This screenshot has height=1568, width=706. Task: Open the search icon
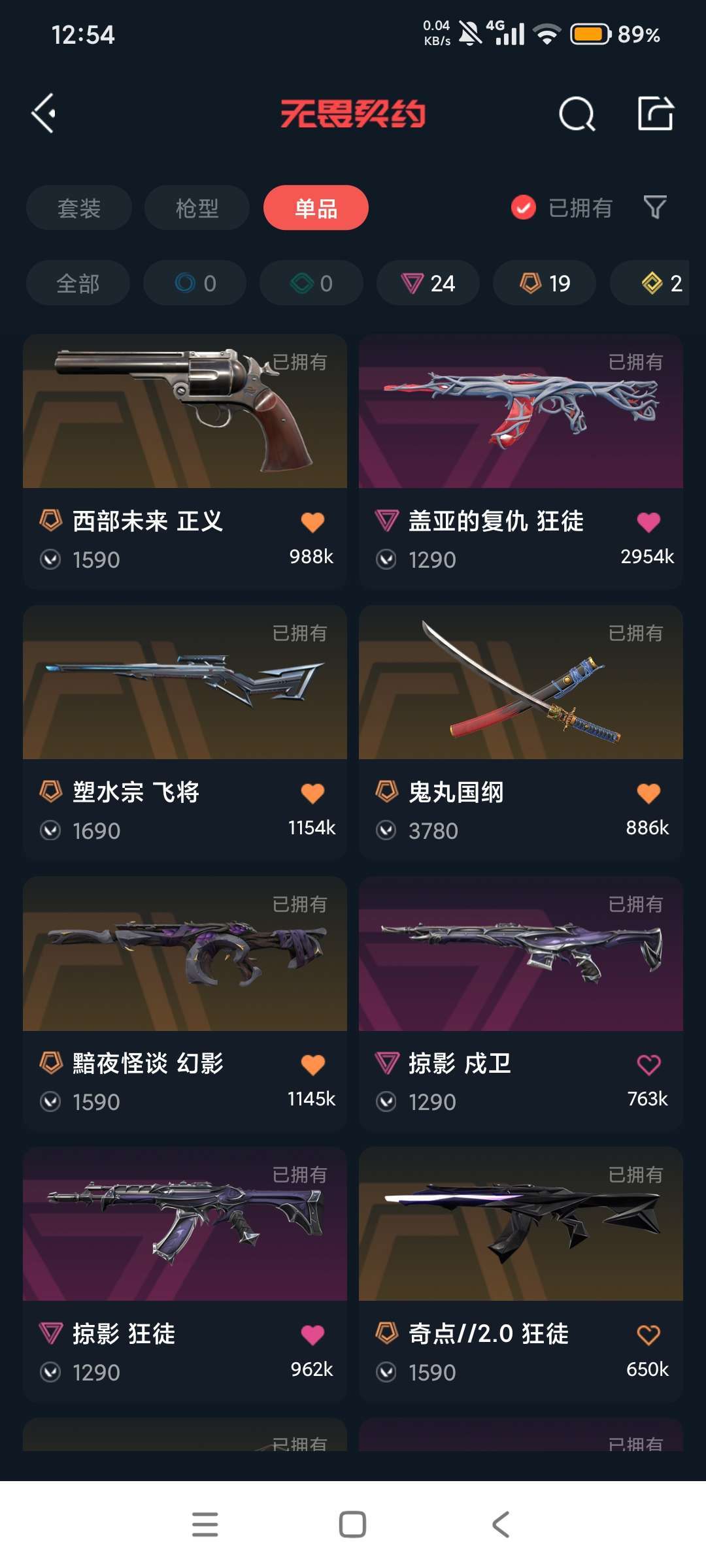577,114
